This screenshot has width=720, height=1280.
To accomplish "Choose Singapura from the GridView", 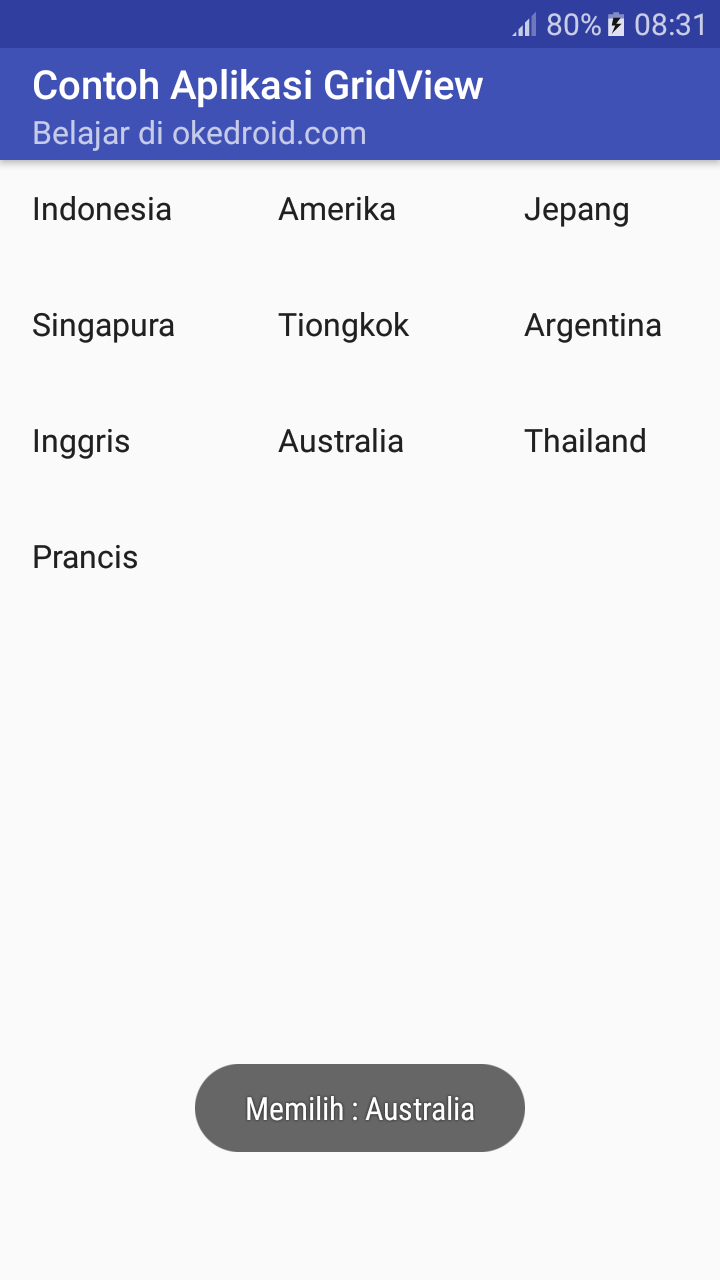I will click(103, 325).
